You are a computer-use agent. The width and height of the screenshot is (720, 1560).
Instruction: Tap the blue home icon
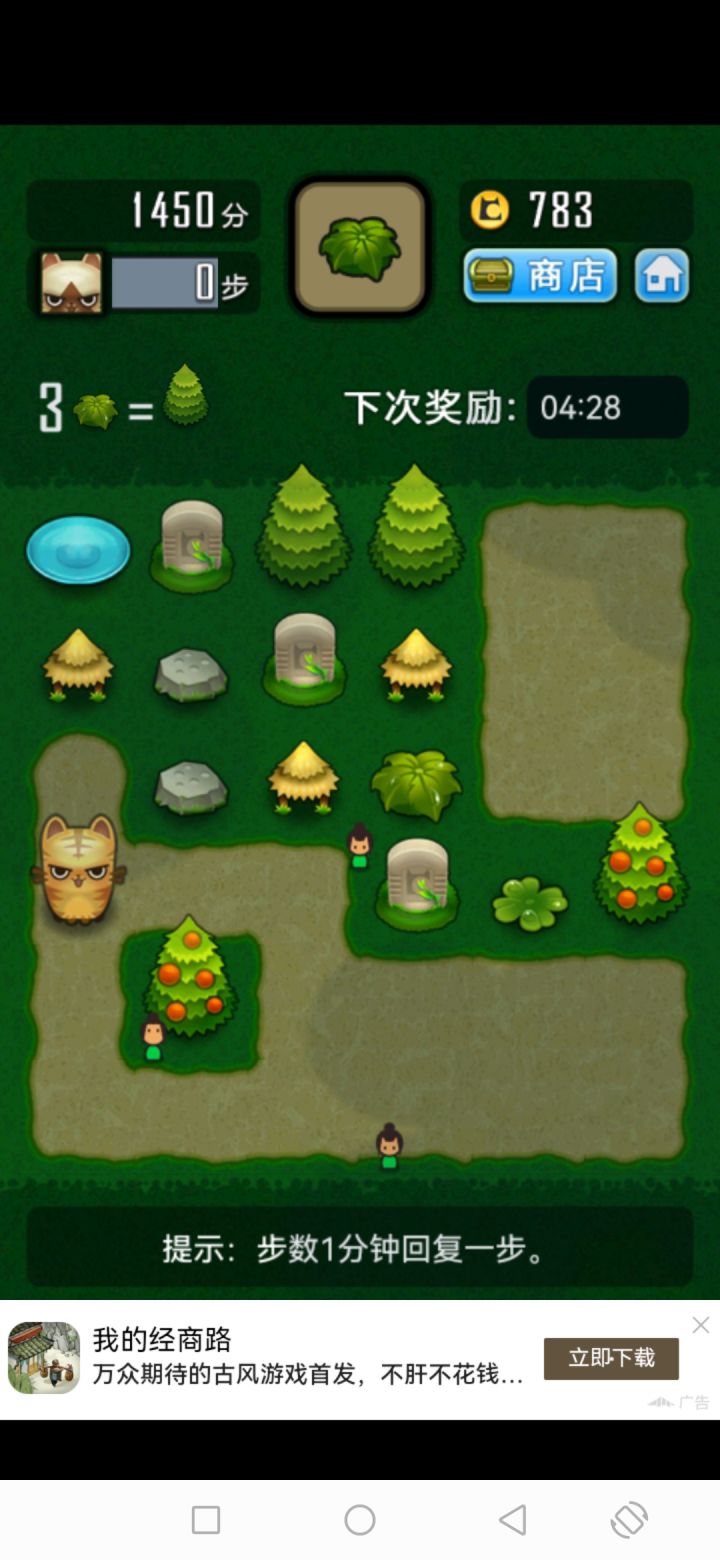pyautogui.click(x=662, y=276)
